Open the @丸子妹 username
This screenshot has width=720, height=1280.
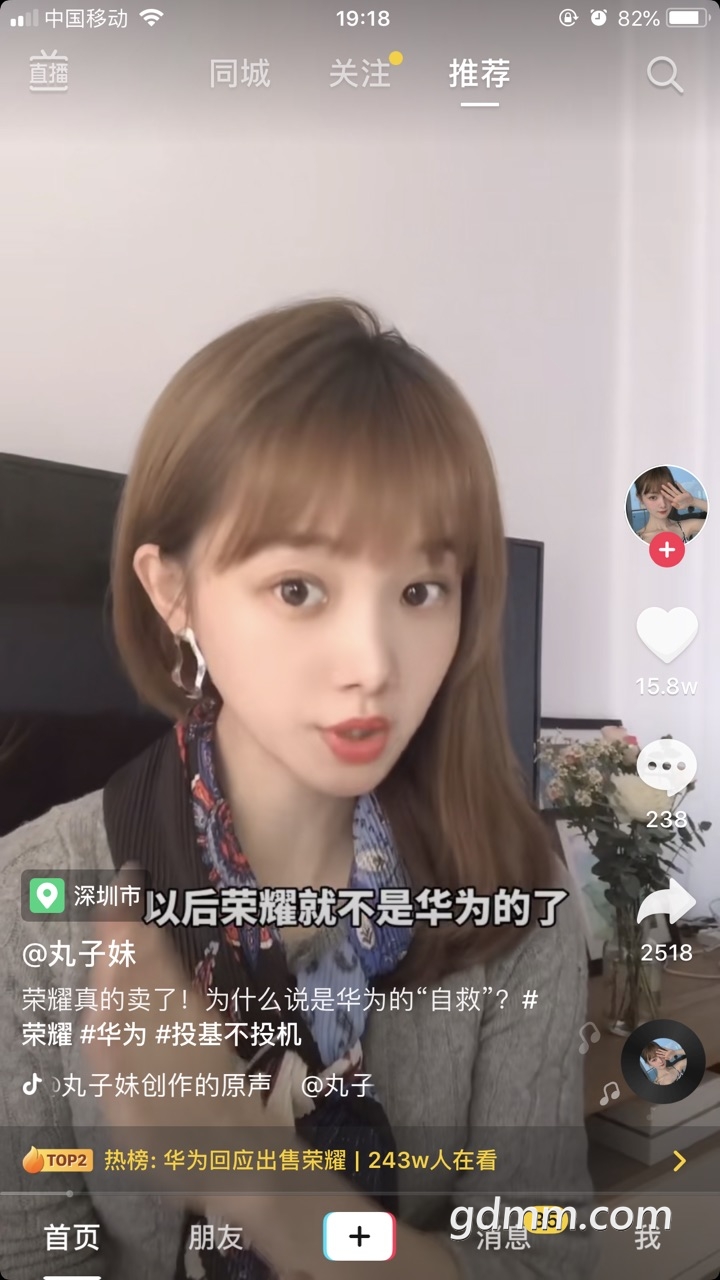coord(80,953)
